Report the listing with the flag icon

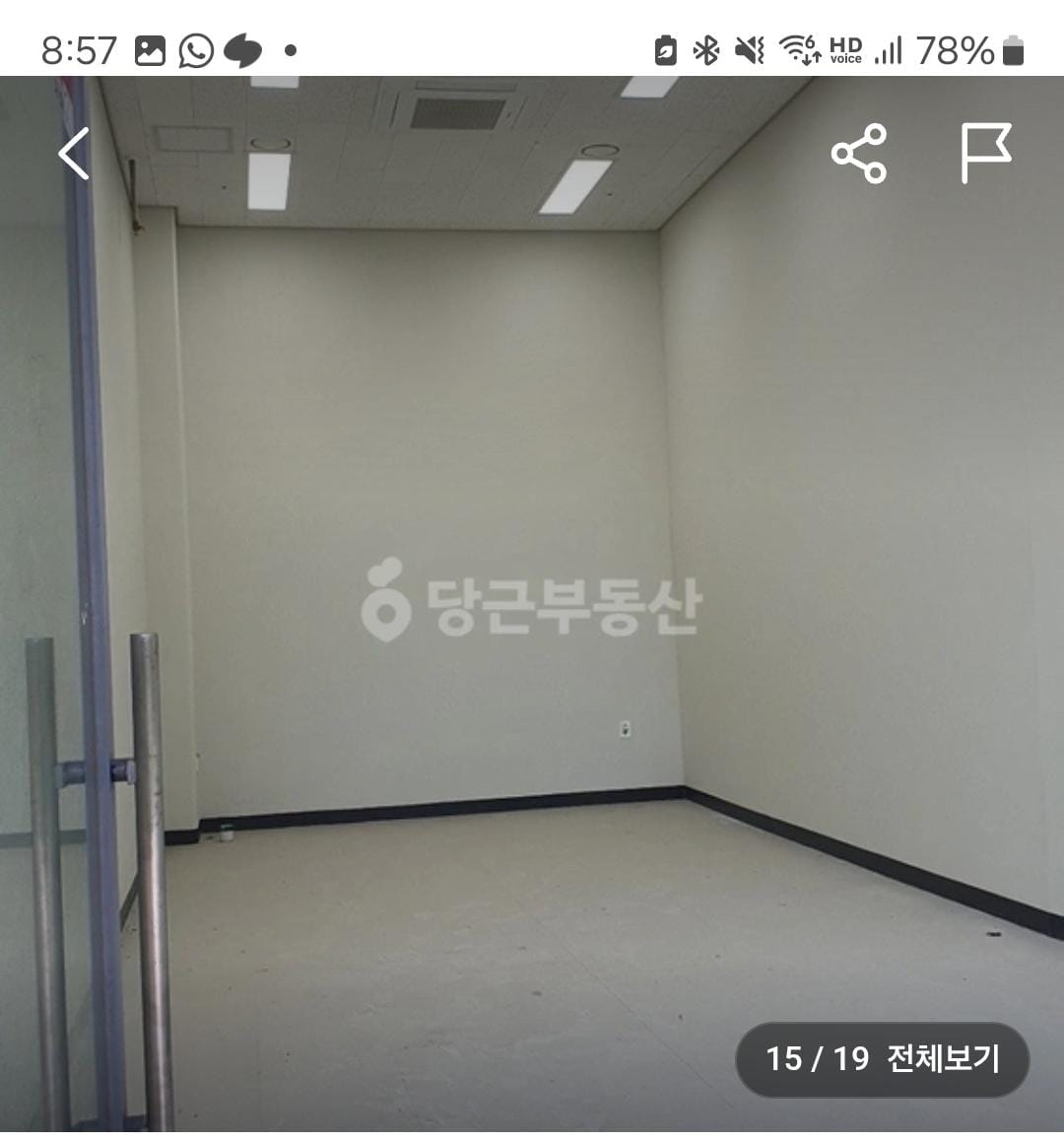[x=985, y=154]
